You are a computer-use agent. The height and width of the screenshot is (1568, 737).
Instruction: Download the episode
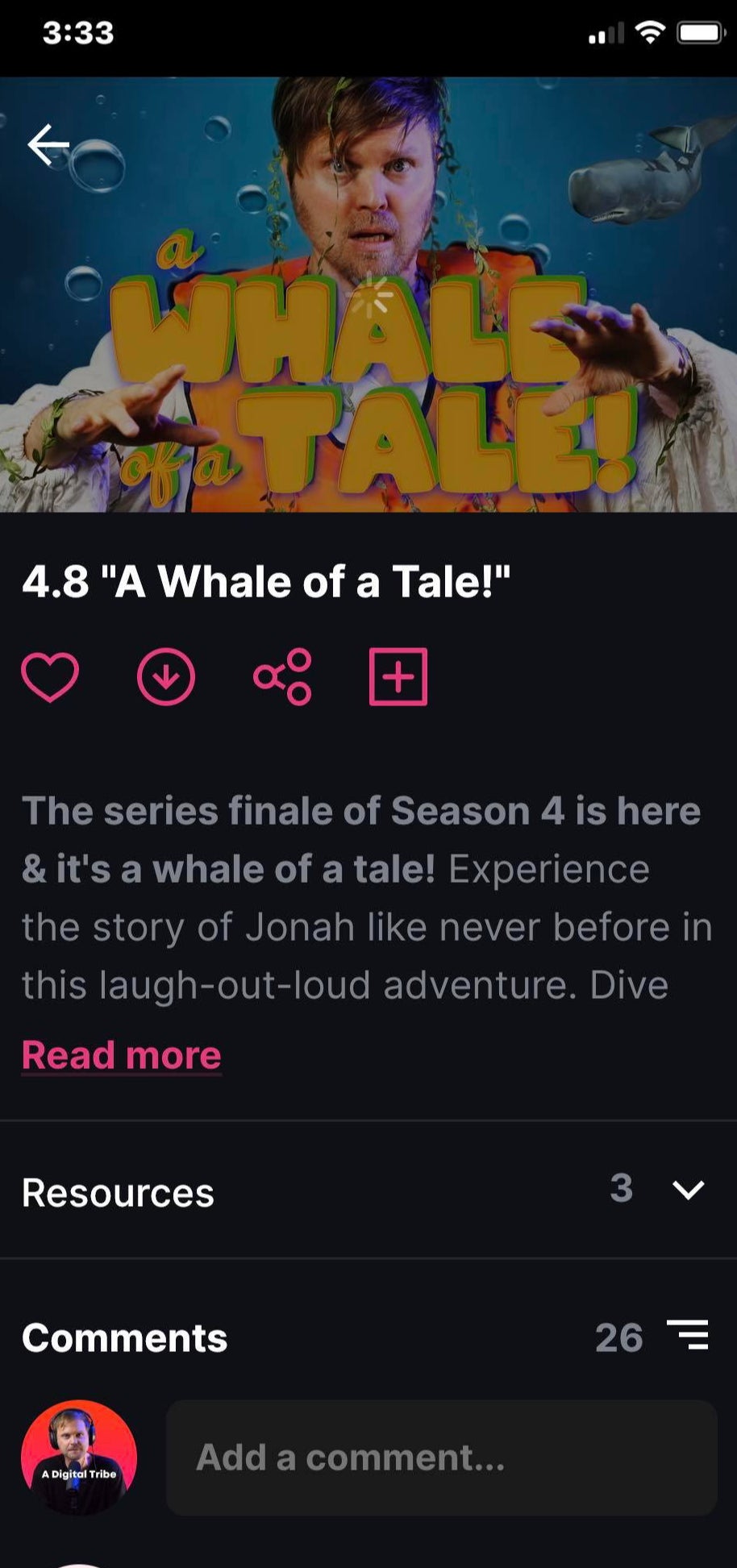[x=166, y=677]
